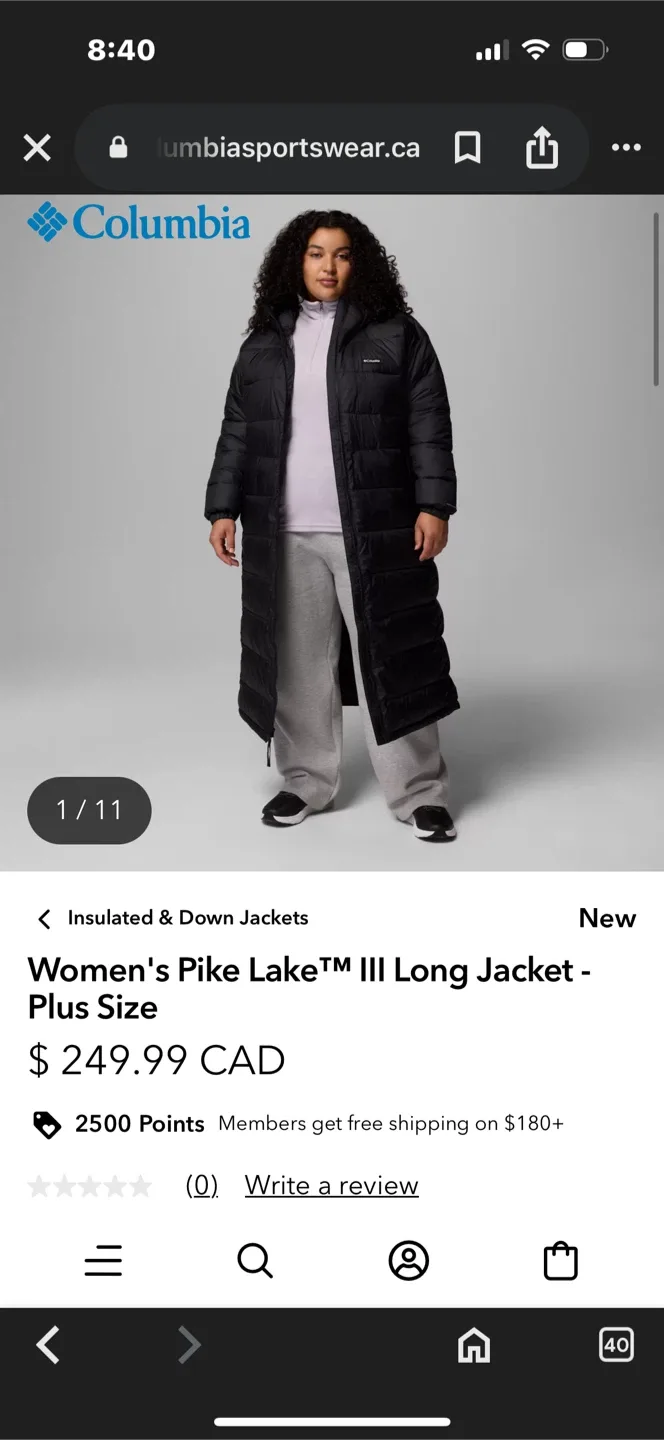Go back to Insulated & Down Jackets
664x1440 pixels.
pos(171,918)
